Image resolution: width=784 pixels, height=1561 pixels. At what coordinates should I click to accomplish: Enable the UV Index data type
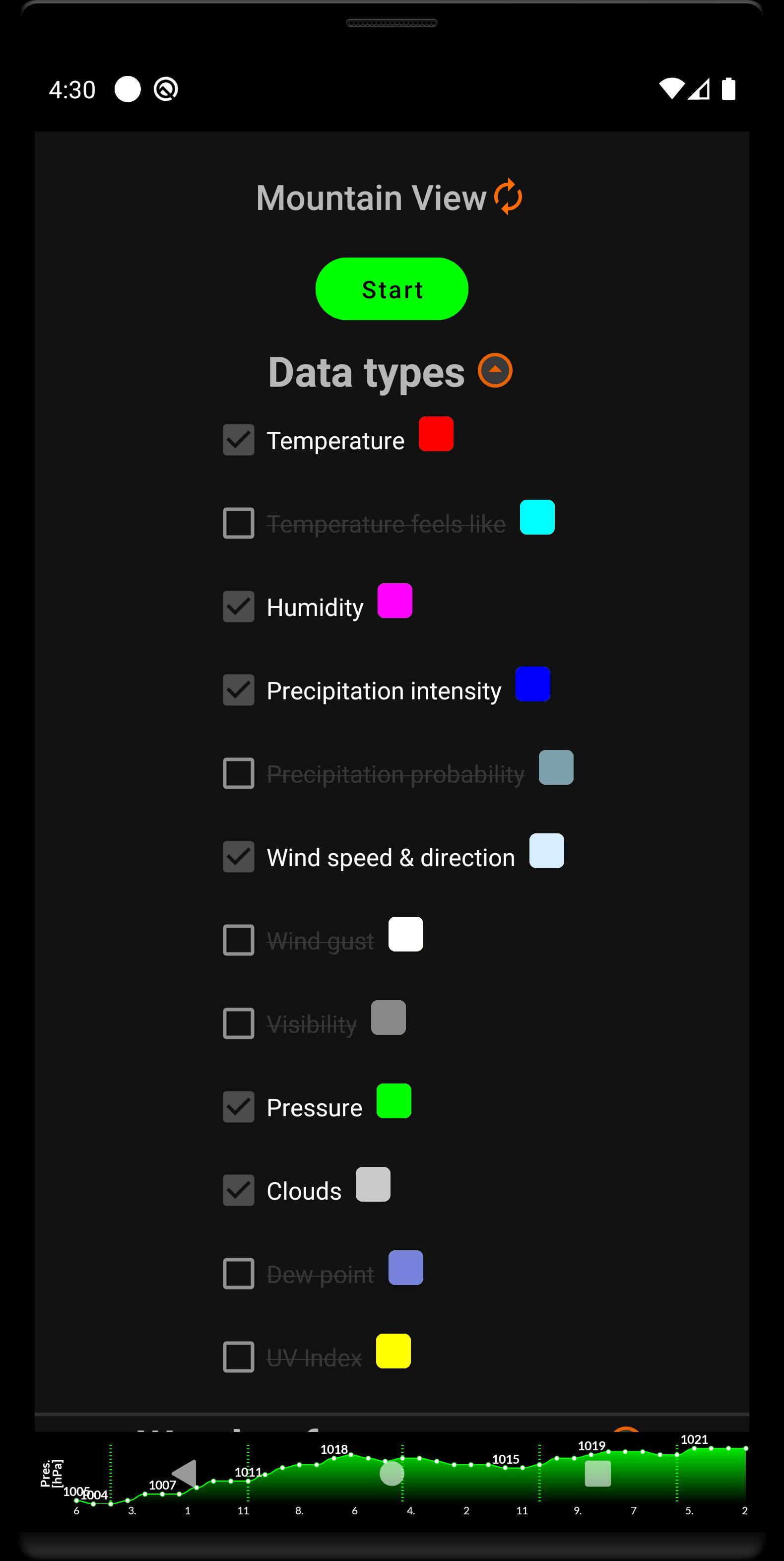(x=238, y=1357)
